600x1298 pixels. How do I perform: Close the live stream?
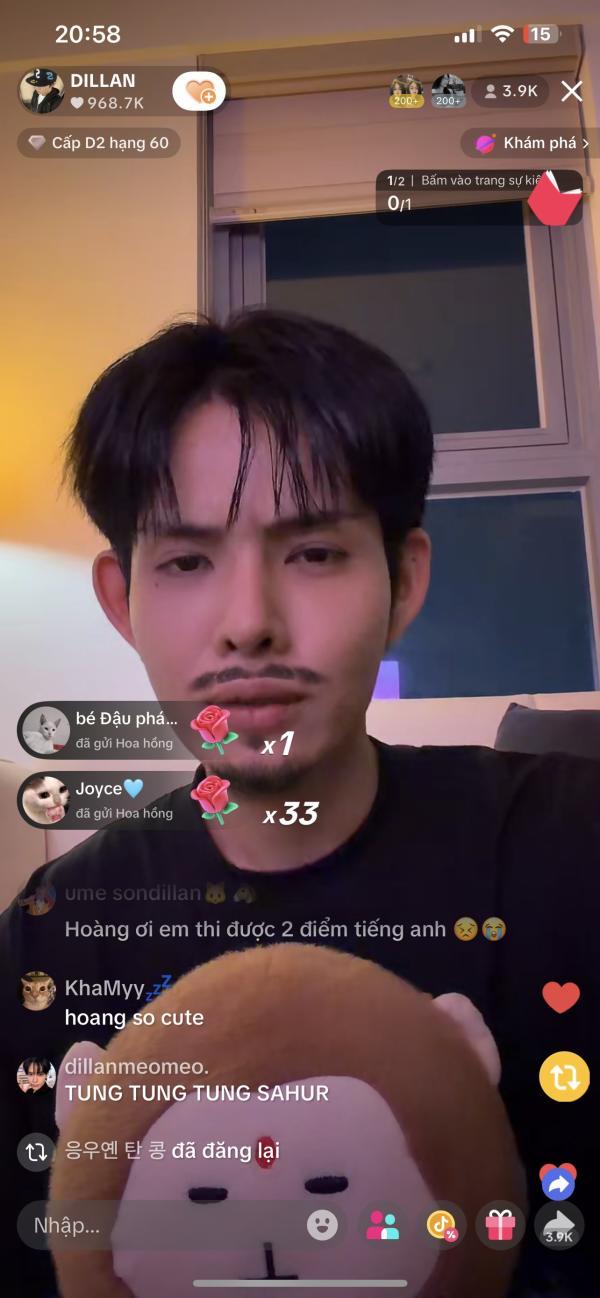(572, 92)
